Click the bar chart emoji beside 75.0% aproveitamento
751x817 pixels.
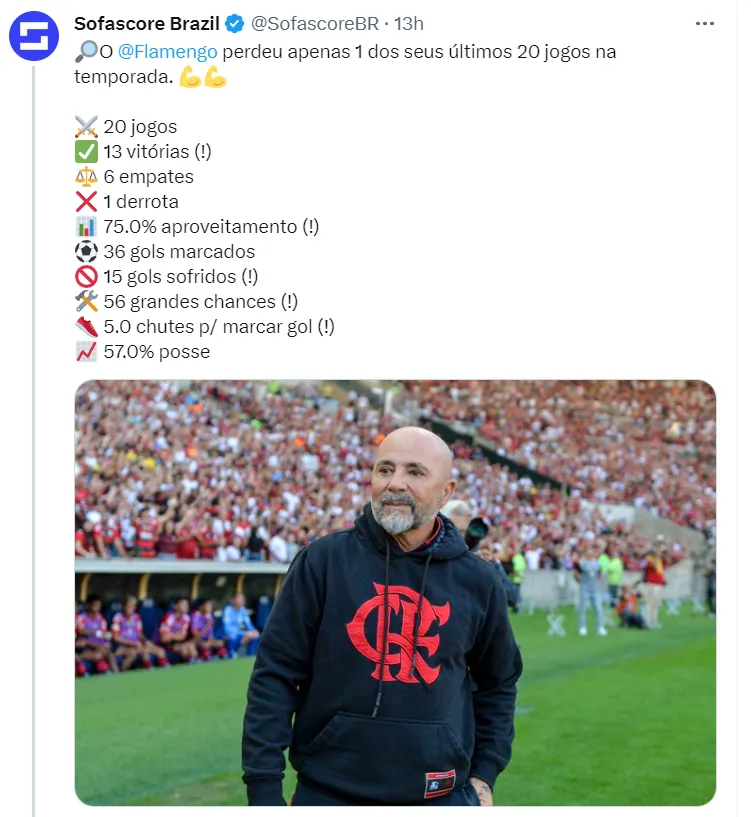point(88,226)
